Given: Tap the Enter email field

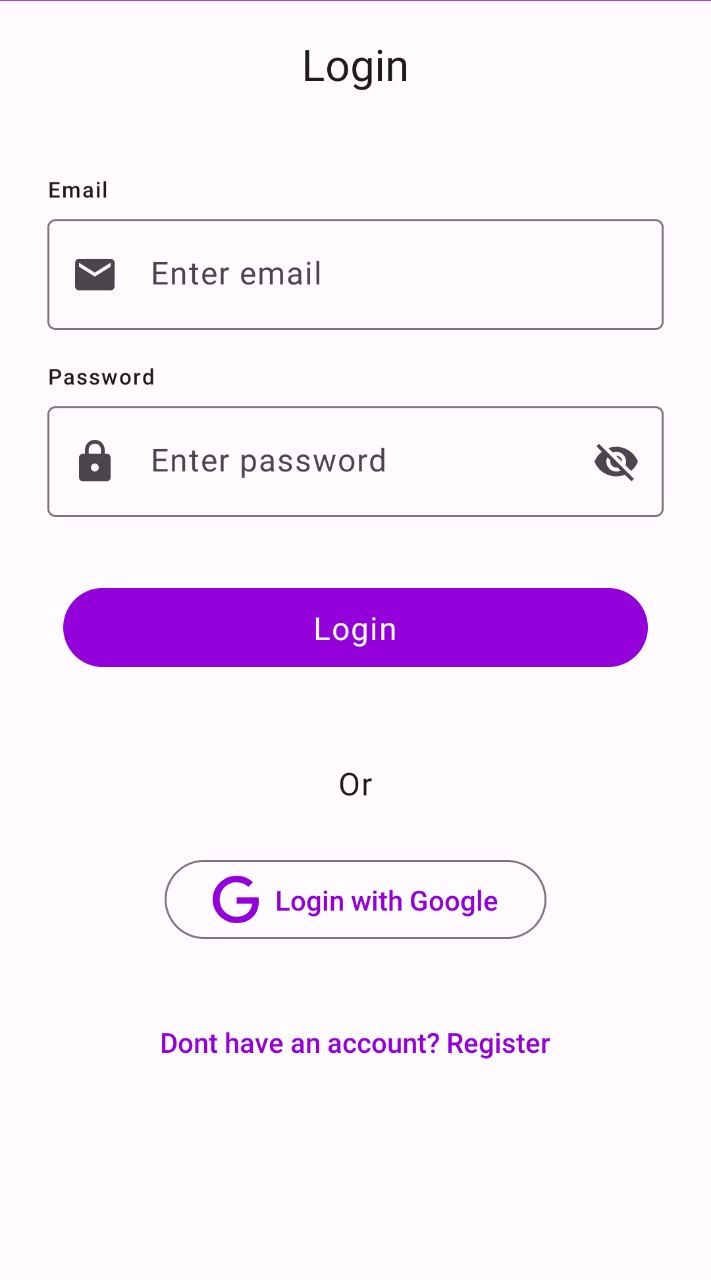Looking at the screenshot, I should click(x=380, y=274).
